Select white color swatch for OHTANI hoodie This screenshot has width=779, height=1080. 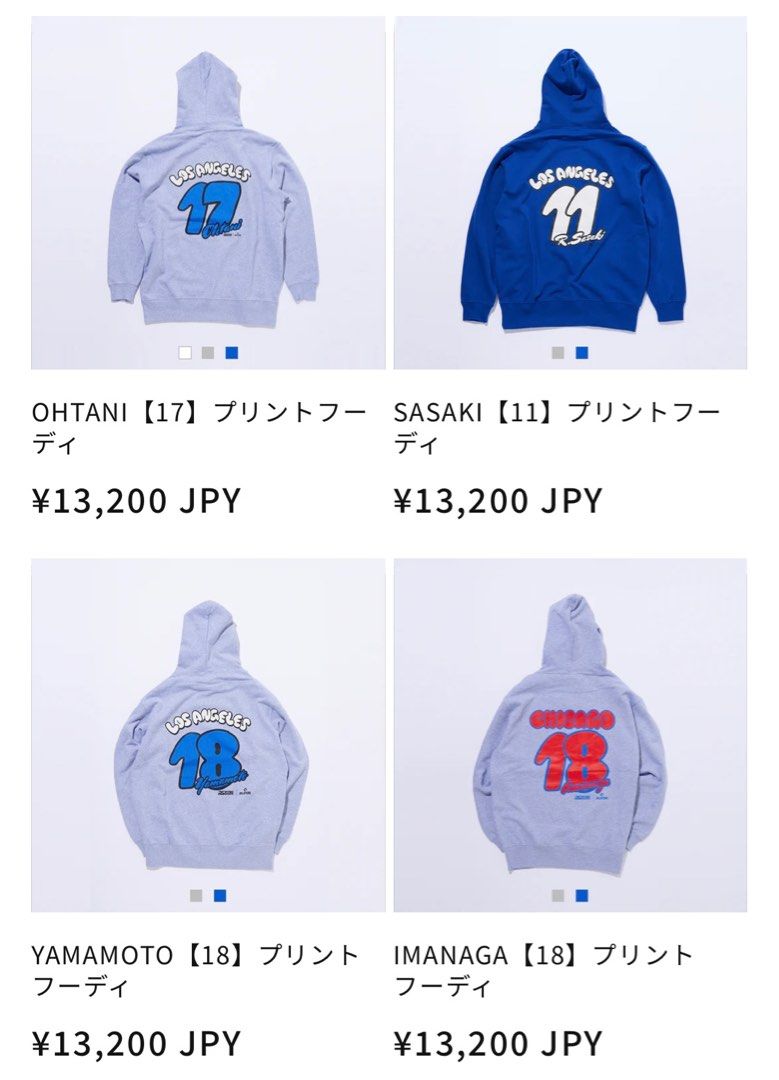184,352
